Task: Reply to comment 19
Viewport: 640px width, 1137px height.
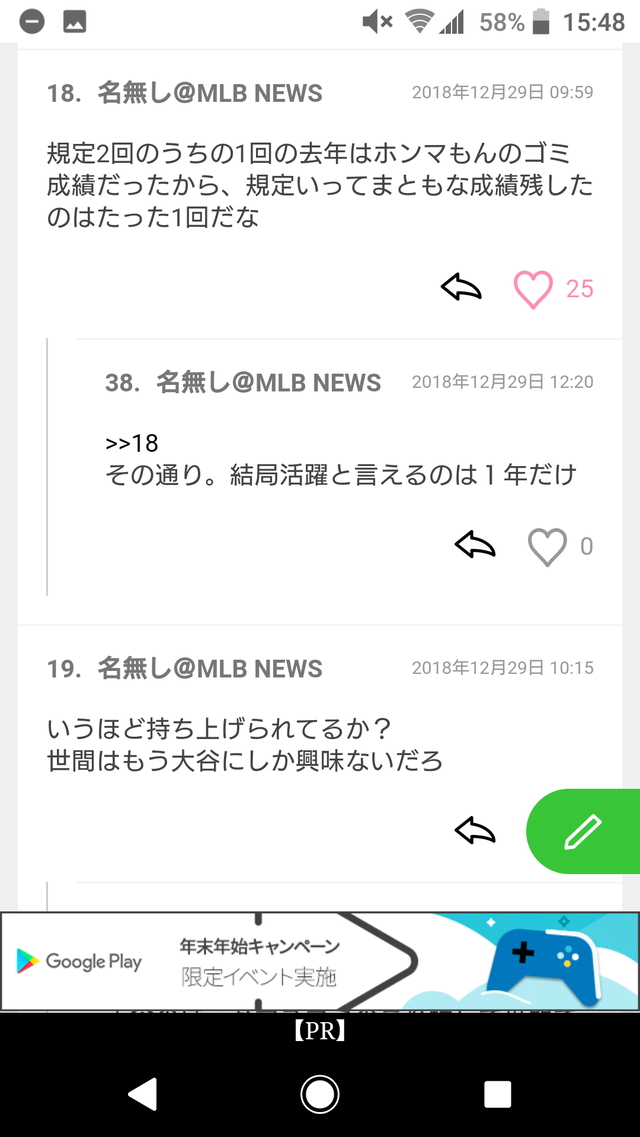Action: pyautogui.click(x=475, y=830)
